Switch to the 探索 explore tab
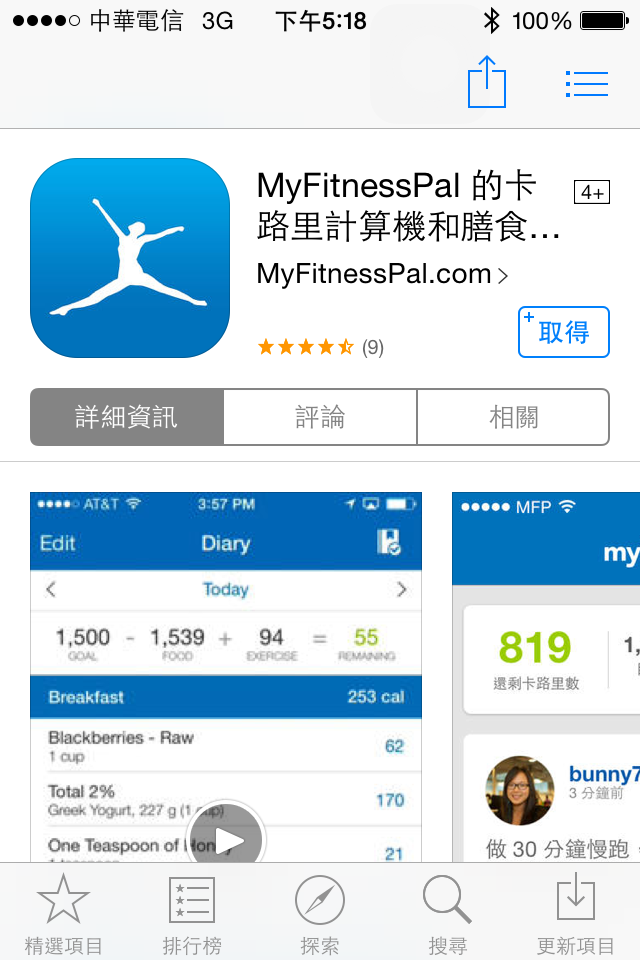This screenshot has height=960, width=640. click(320, 914)
